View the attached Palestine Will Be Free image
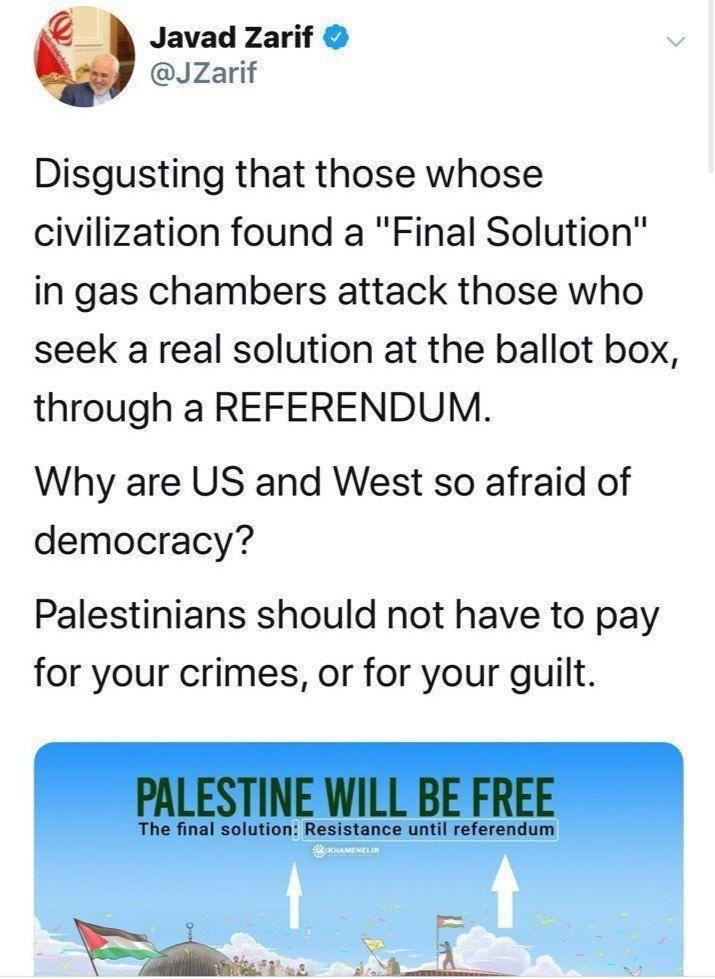This screenshot has width=715, height=979. [x=359, y=858]
